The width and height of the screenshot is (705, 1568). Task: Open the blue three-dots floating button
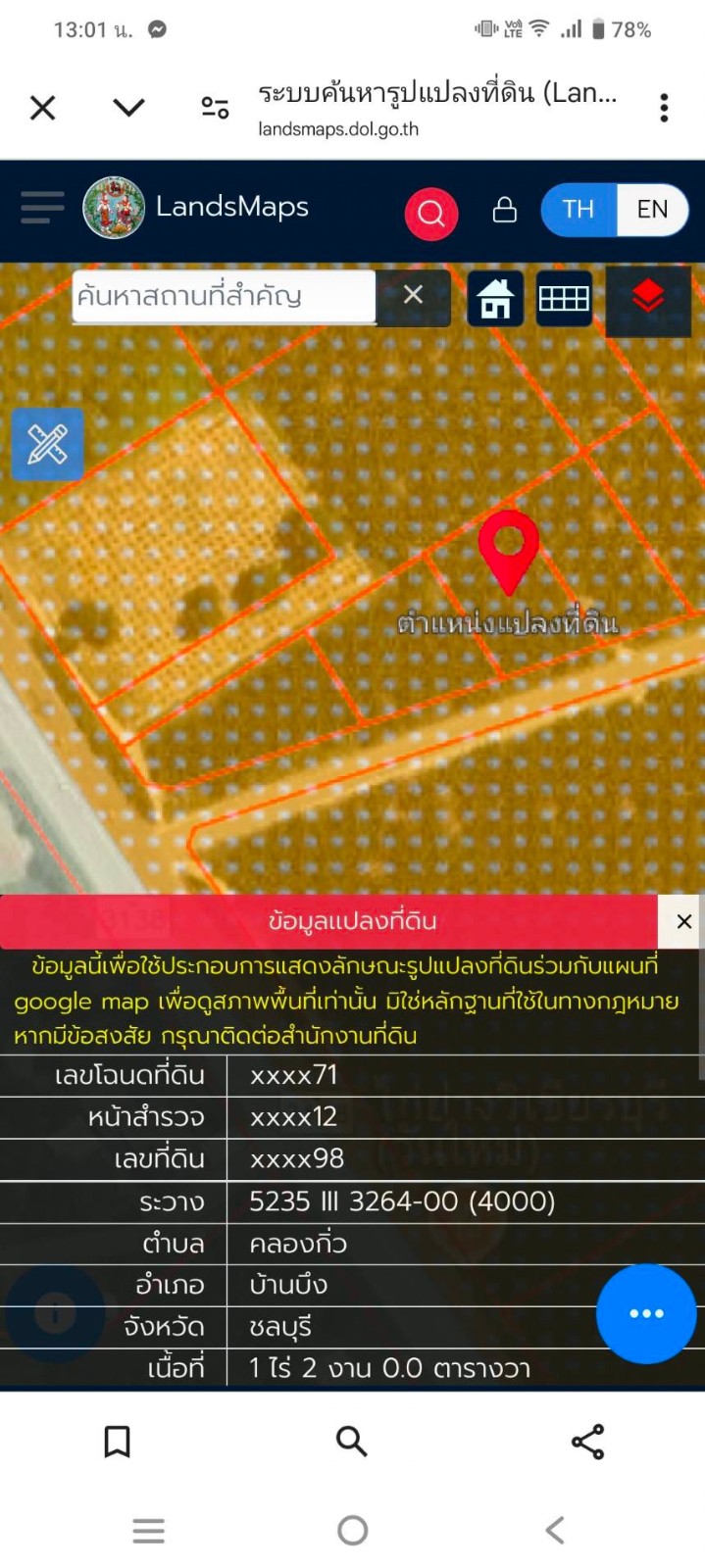pyautogui.click(x=646, y=1313)
